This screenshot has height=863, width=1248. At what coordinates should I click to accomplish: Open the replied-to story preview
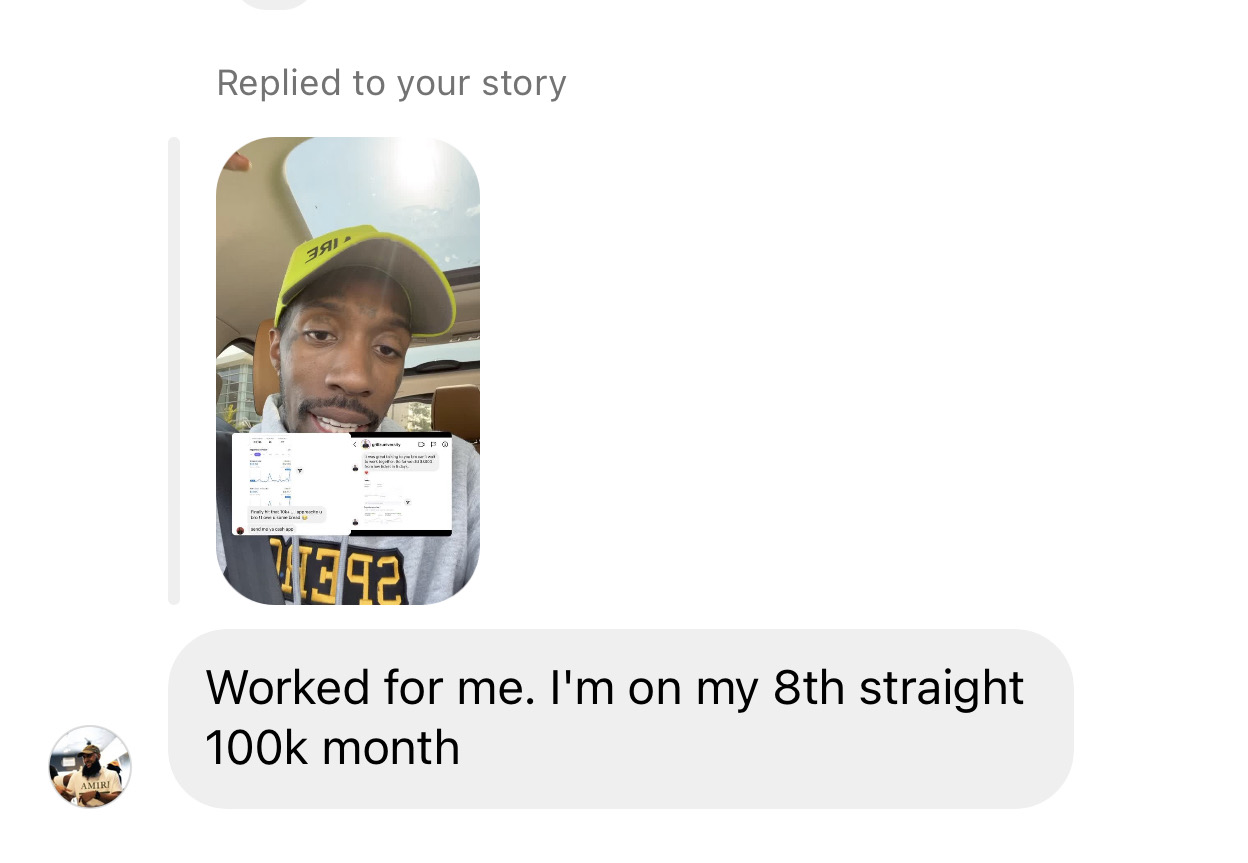(347, 370)
